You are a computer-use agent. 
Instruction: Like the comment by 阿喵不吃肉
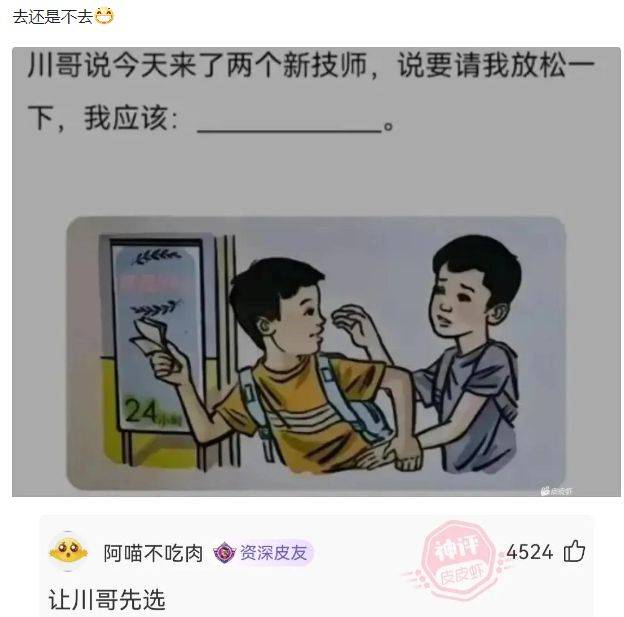tap(574, 551)
